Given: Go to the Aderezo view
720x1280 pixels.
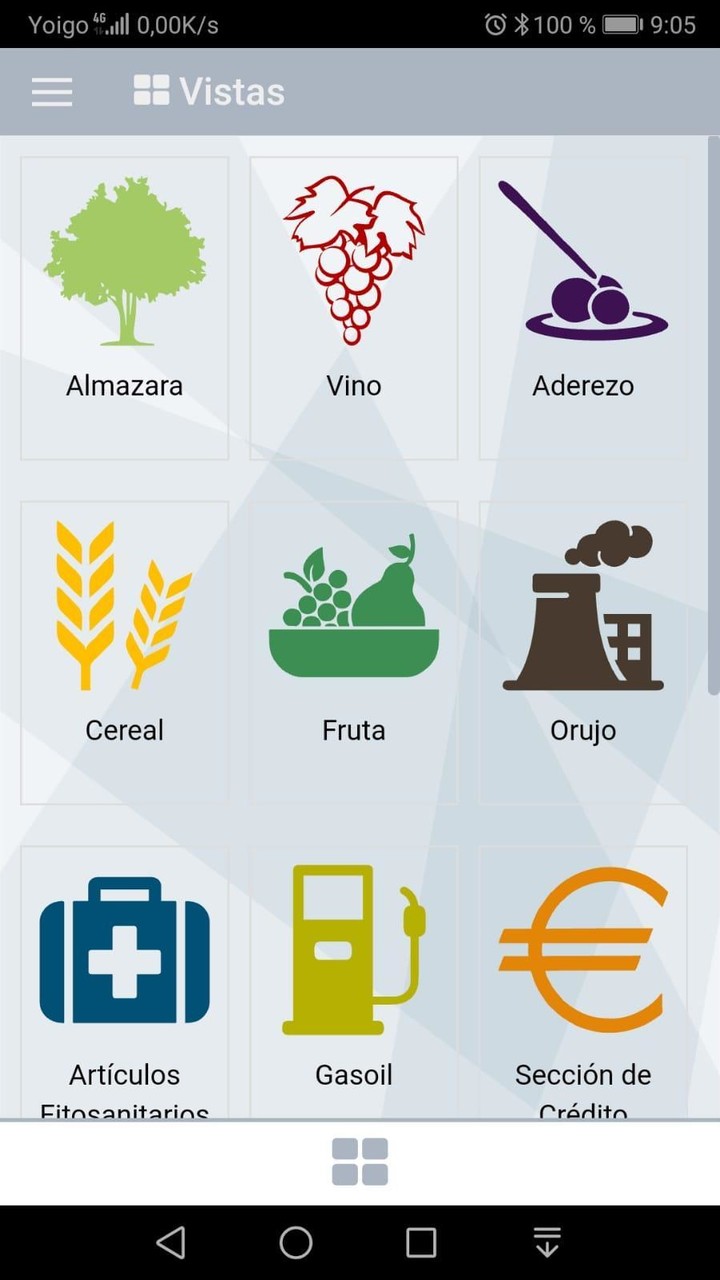Looking at the screenshot, I should point(583,308).
